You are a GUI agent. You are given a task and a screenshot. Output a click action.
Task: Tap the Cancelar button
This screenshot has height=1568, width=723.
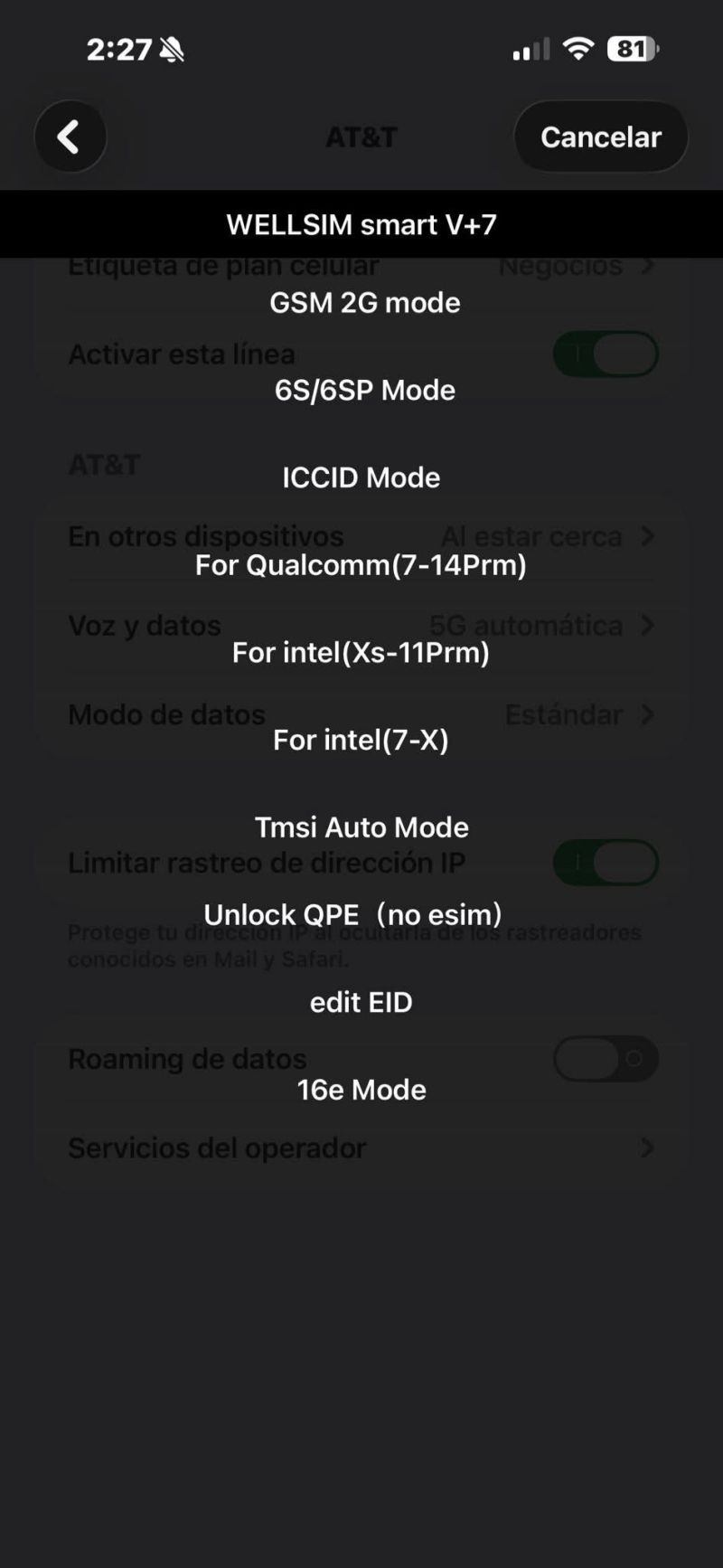(x=600, y=137)
